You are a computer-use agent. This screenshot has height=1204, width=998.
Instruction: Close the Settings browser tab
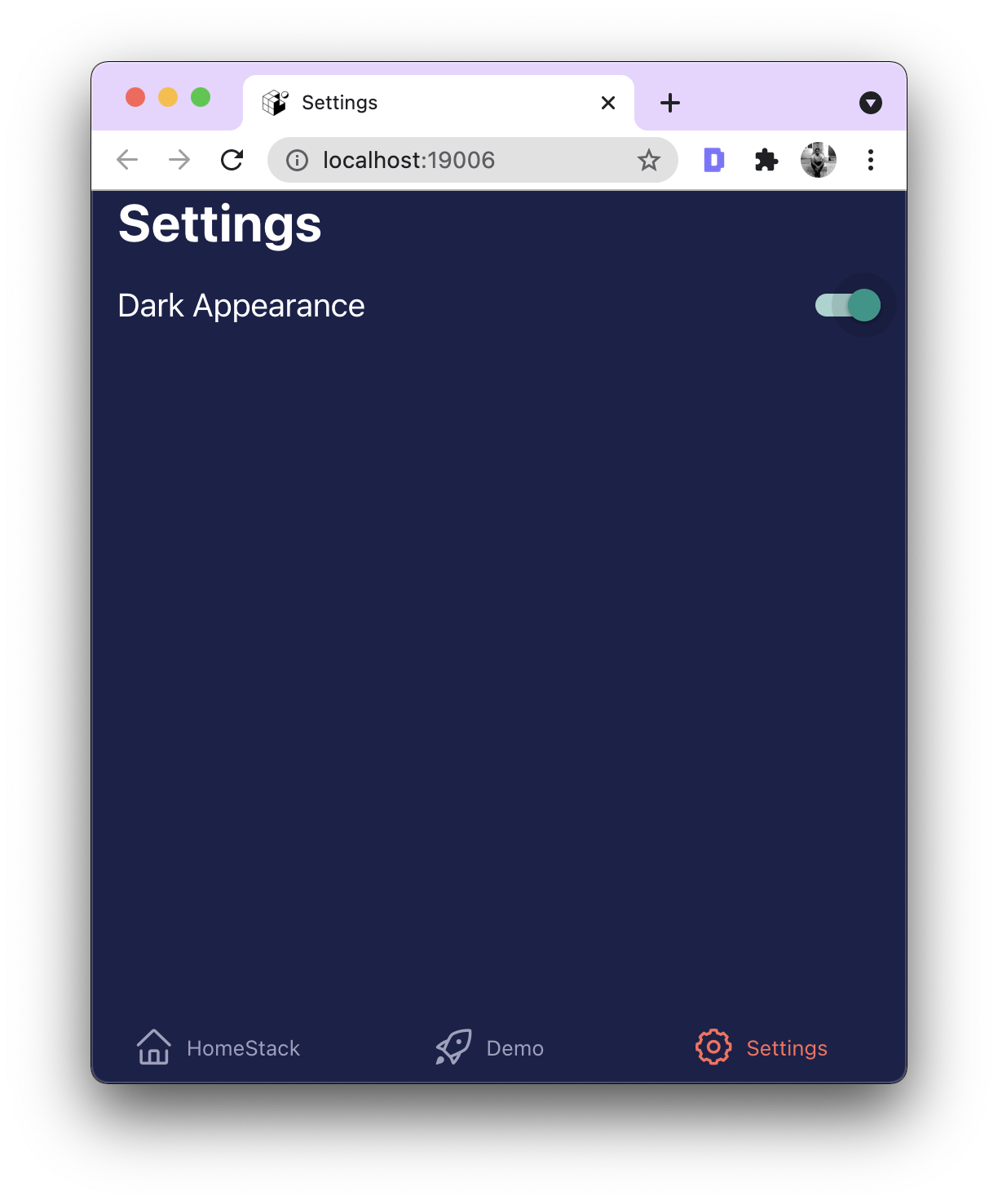point(608,103)
